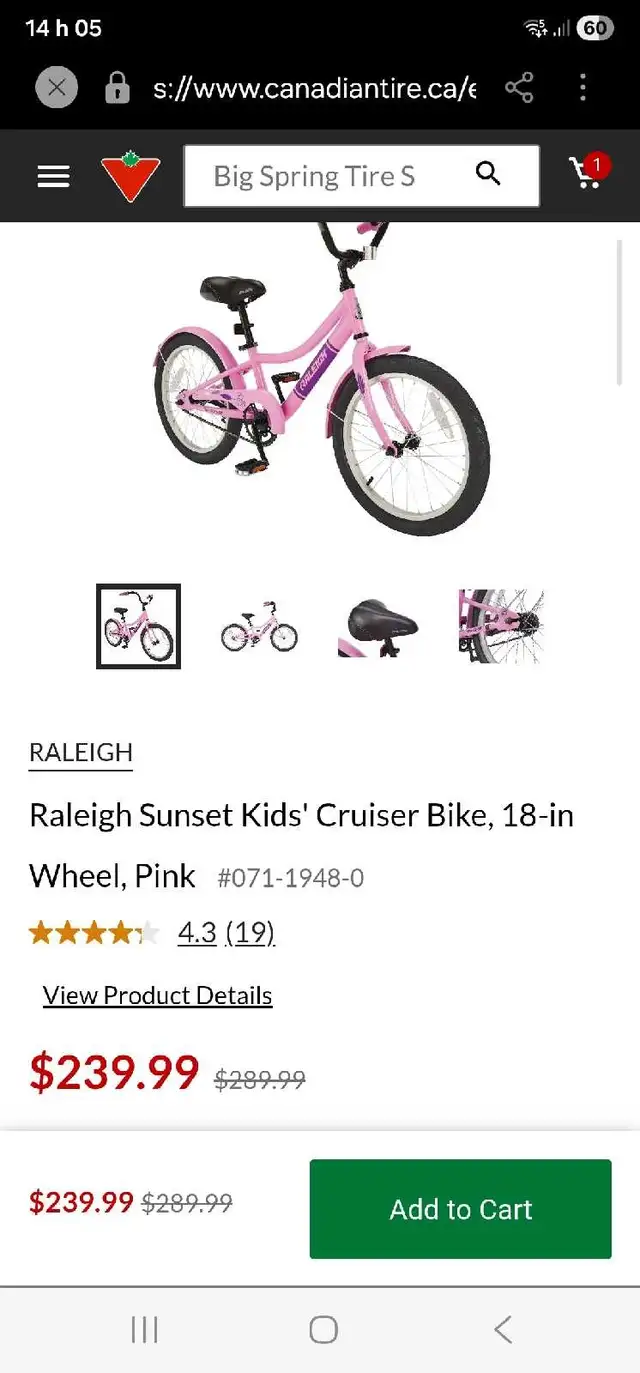Show the side-view bike thumbnail
Image resolution: width=640 pixels, height=1373 pixels.
point(259,627)
